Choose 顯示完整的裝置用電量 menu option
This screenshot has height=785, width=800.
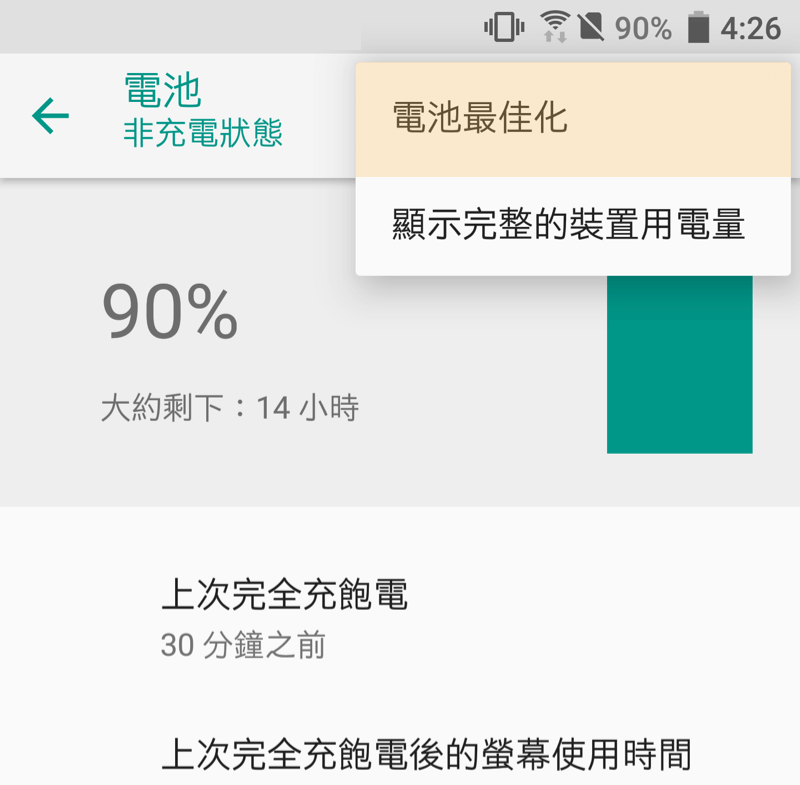pyautogui.click(x=570, y=226)
